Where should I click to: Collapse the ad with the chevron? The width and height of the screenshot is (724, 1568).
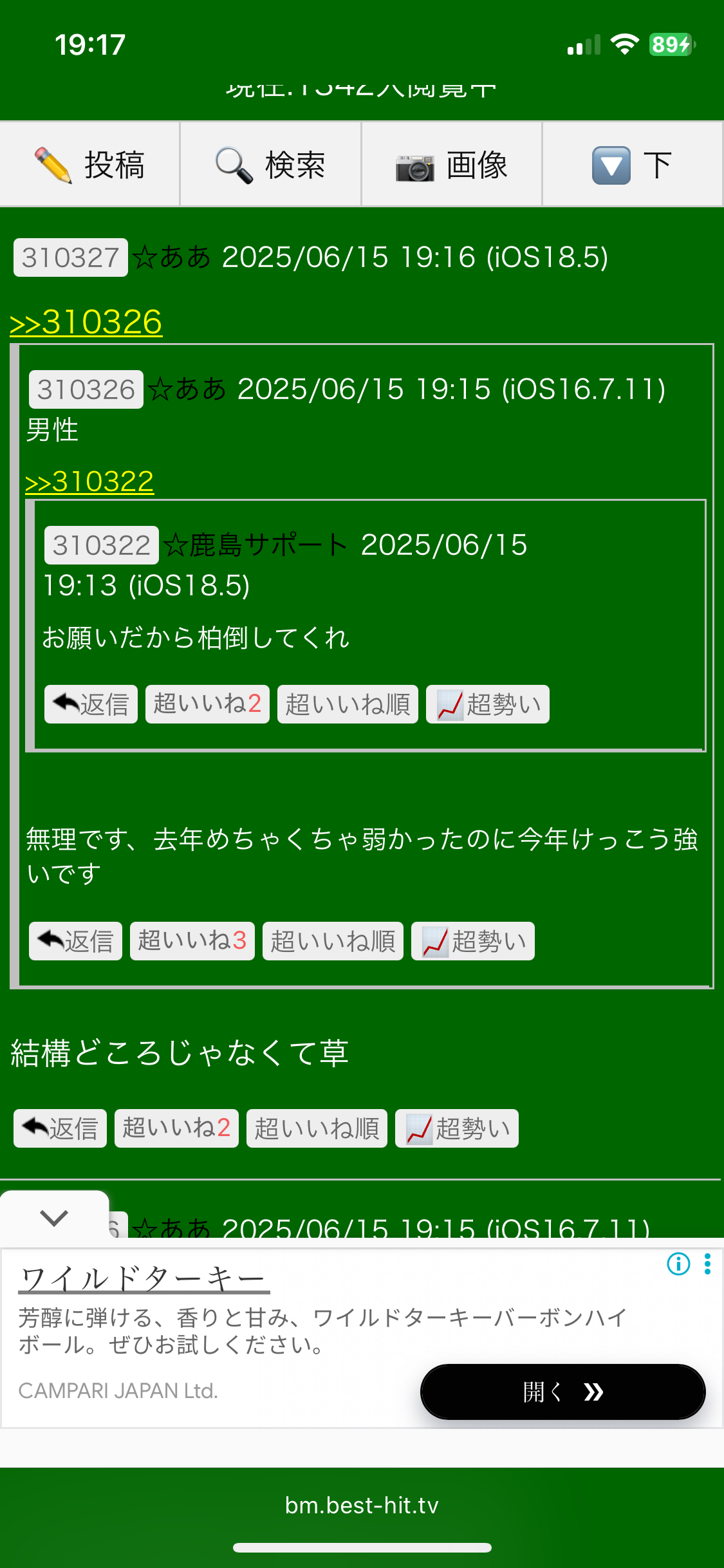point(54,1218)
